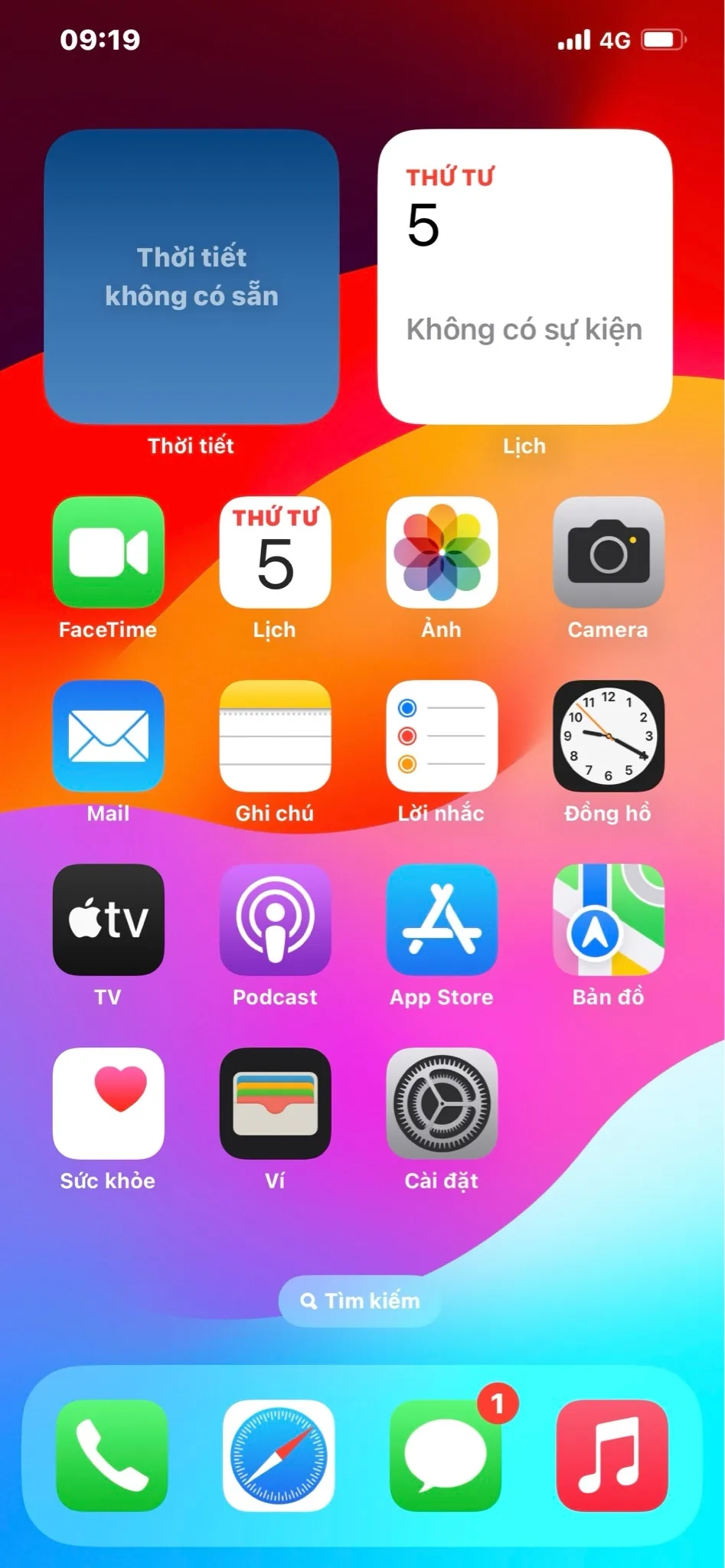Viewport: 725px width, 1568px height.
Task: Open the Lịch app icon
Action: [x=275, y=552]
